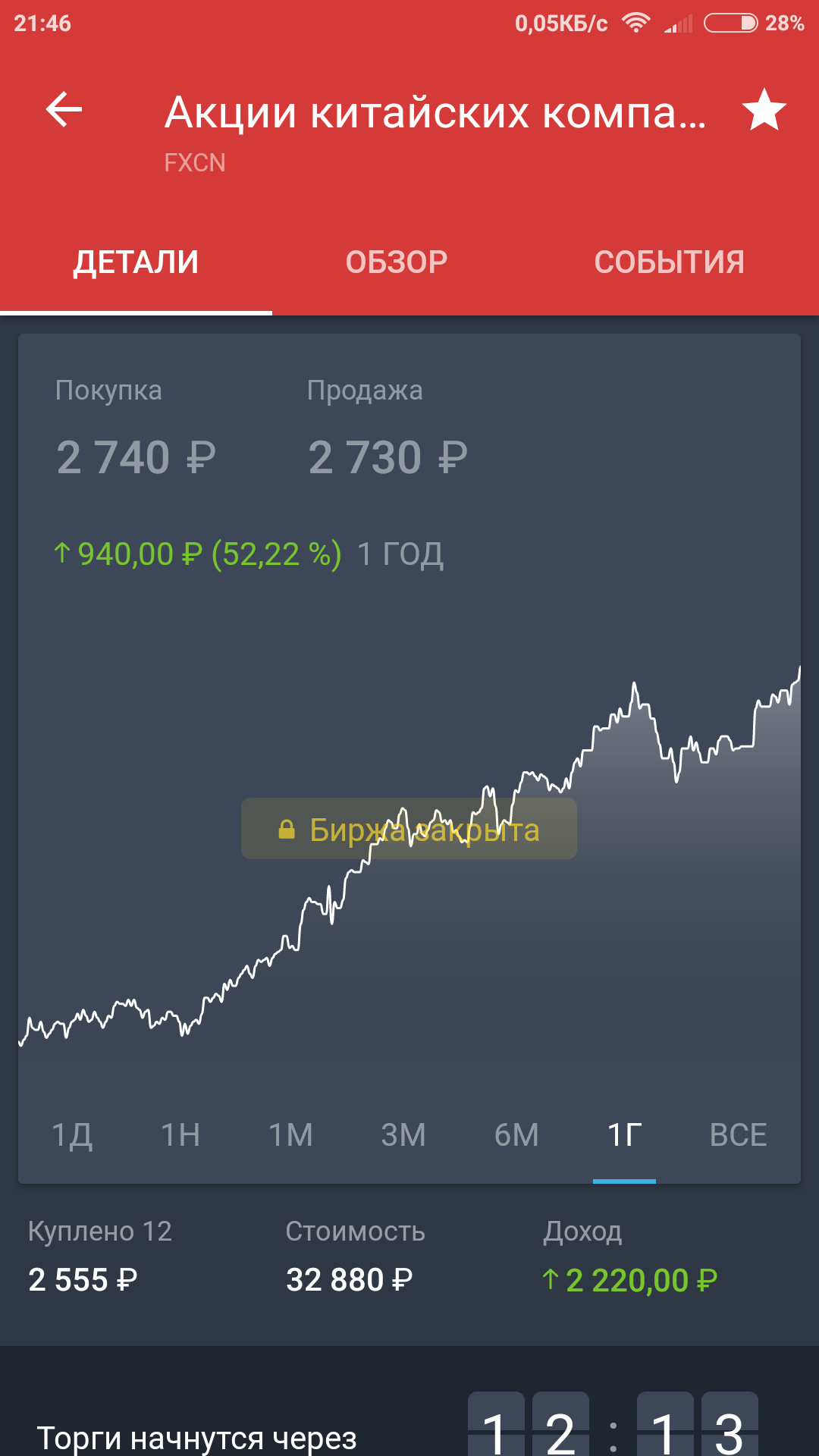Show the ВСЕ time chart
819x1456 pixels.
(738, 1135)
